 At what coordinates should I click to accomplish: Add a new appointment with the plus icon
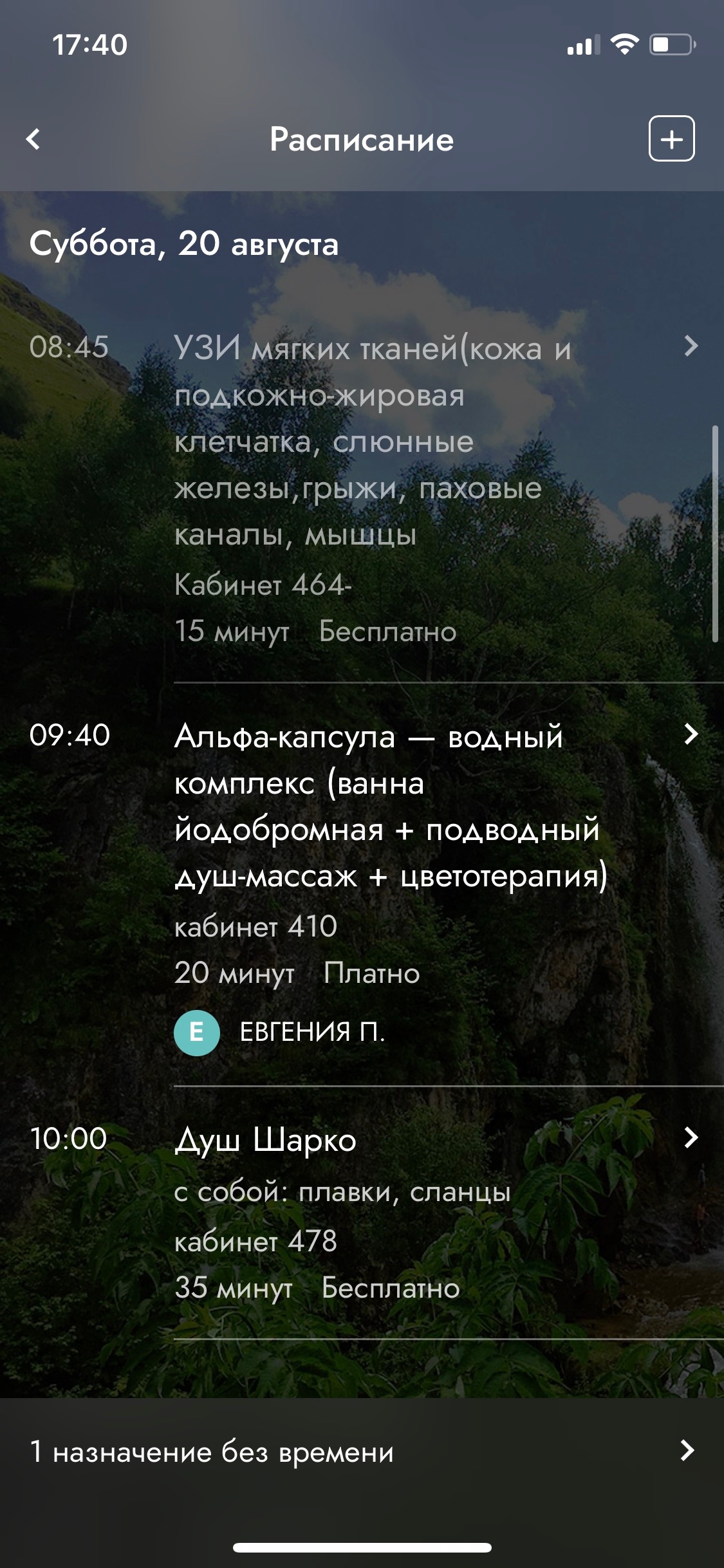671,139
